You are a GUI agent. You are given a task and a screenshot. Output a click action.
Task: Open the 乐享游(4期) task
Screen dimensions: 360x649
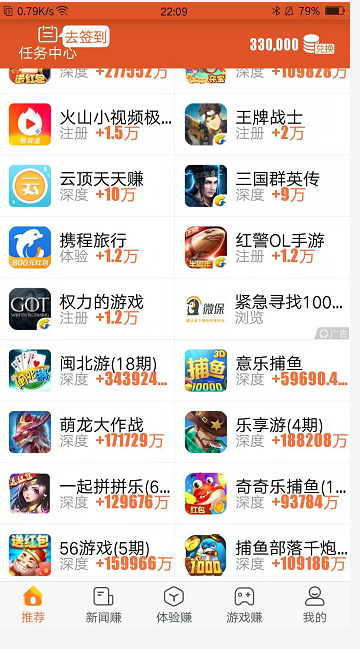(262, 432)
